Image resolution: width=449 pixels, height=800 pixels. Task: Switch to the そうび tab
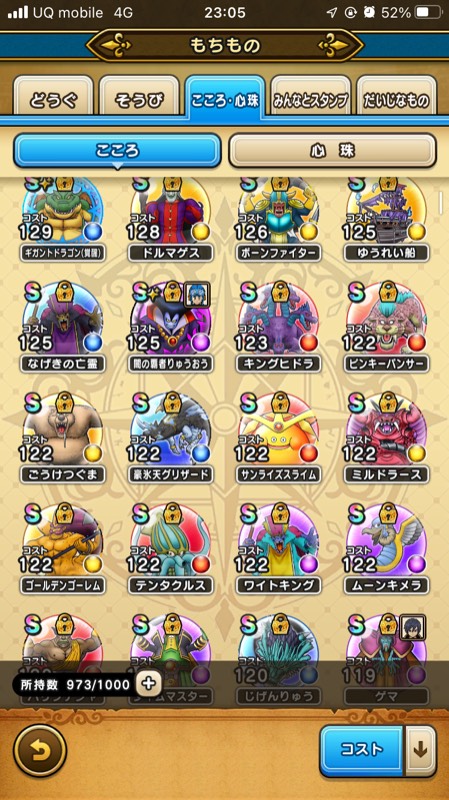tap(139, 97)
